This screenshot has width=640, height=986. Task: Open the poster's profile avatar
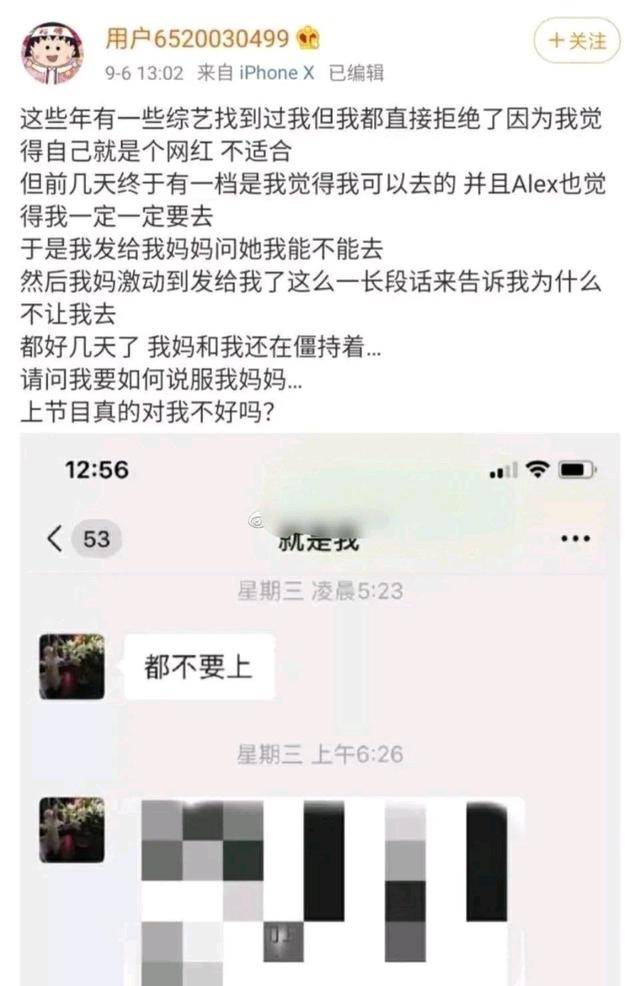coord(52,53)
